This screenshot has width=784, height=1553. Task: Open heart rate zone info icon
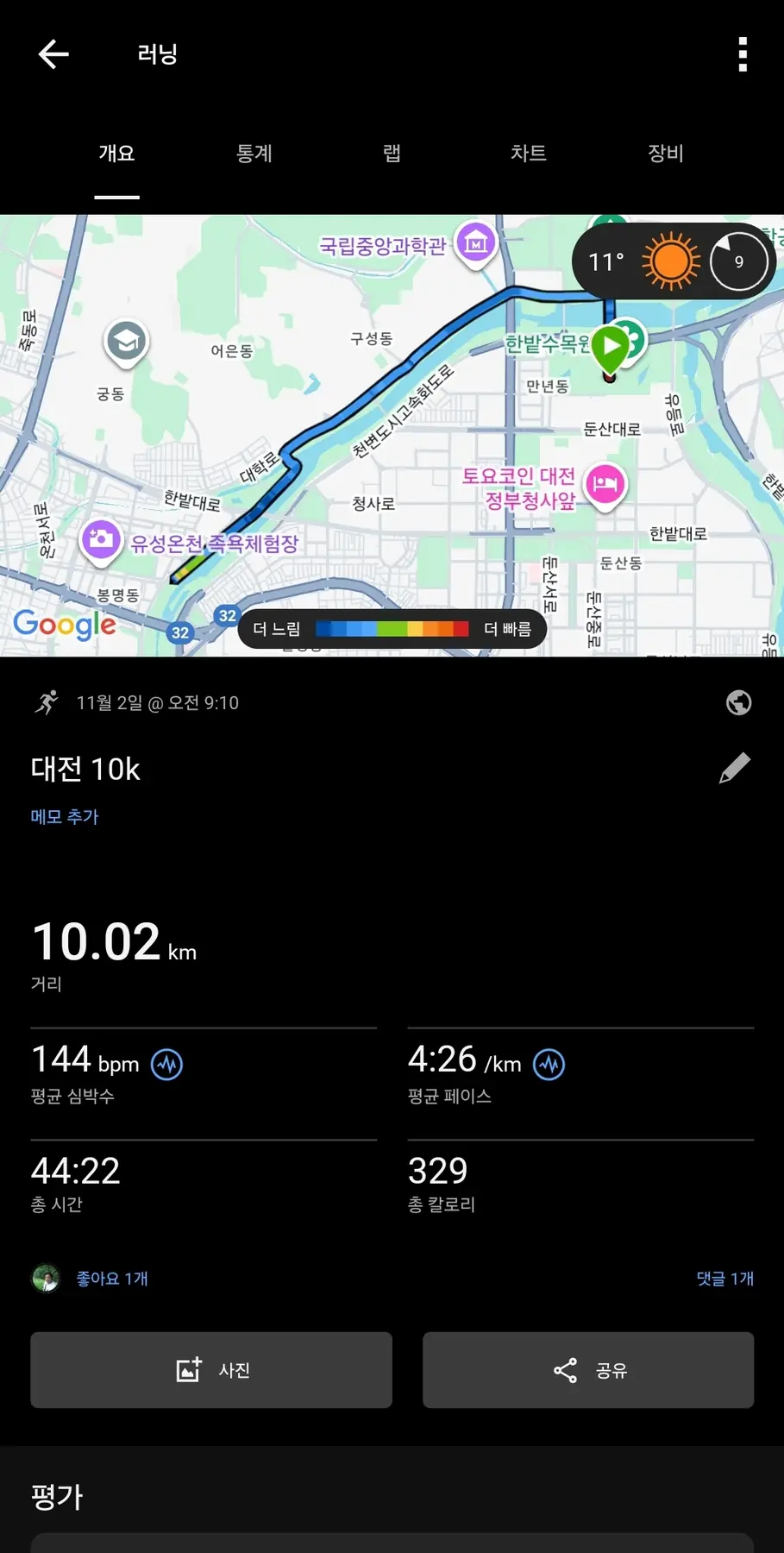coord(167,1065)
